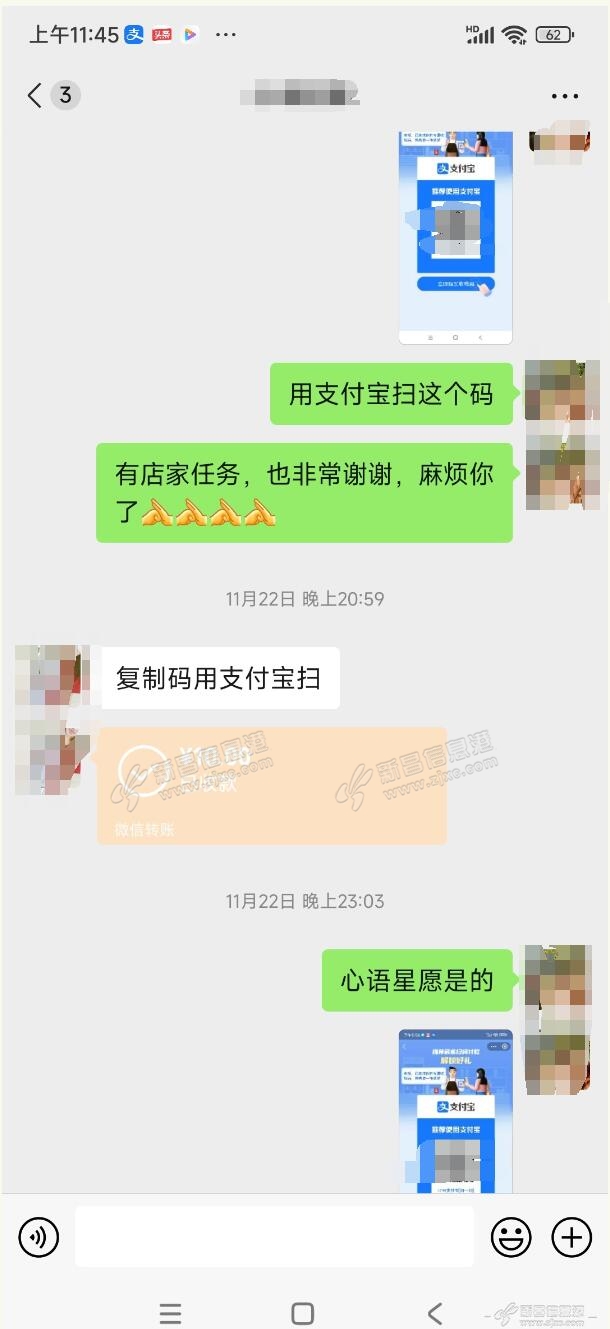Tap the message text field
This screenshot has width=610, height=1329.
click(x=274, y=1238)
